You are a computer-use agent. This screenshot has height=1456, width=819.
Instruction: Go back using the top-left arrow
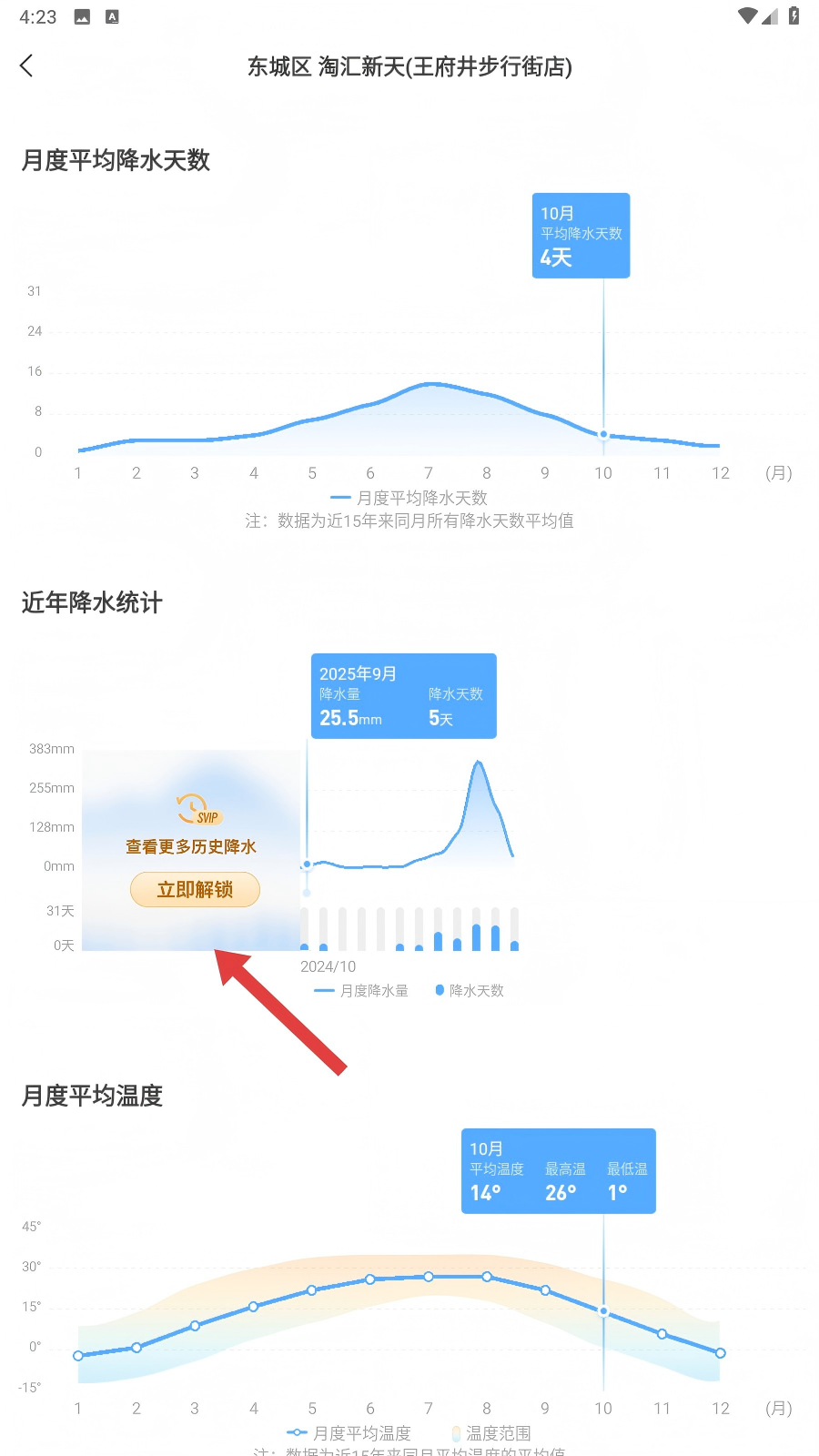(x=26, y=66)
